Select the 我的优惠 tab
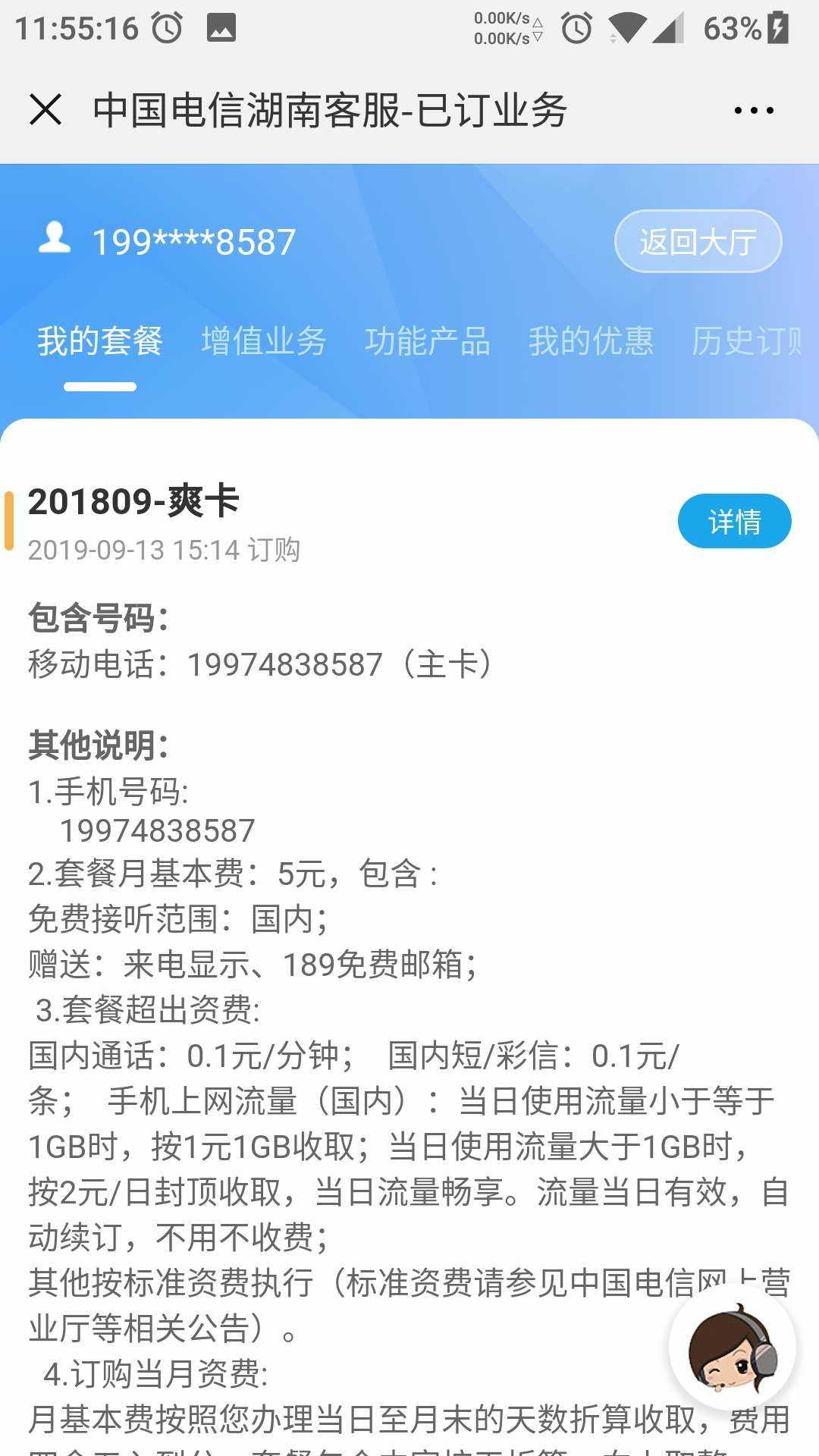Viewport: 819px width, 1456px height. pyautogui.click(x=593, y=343)
